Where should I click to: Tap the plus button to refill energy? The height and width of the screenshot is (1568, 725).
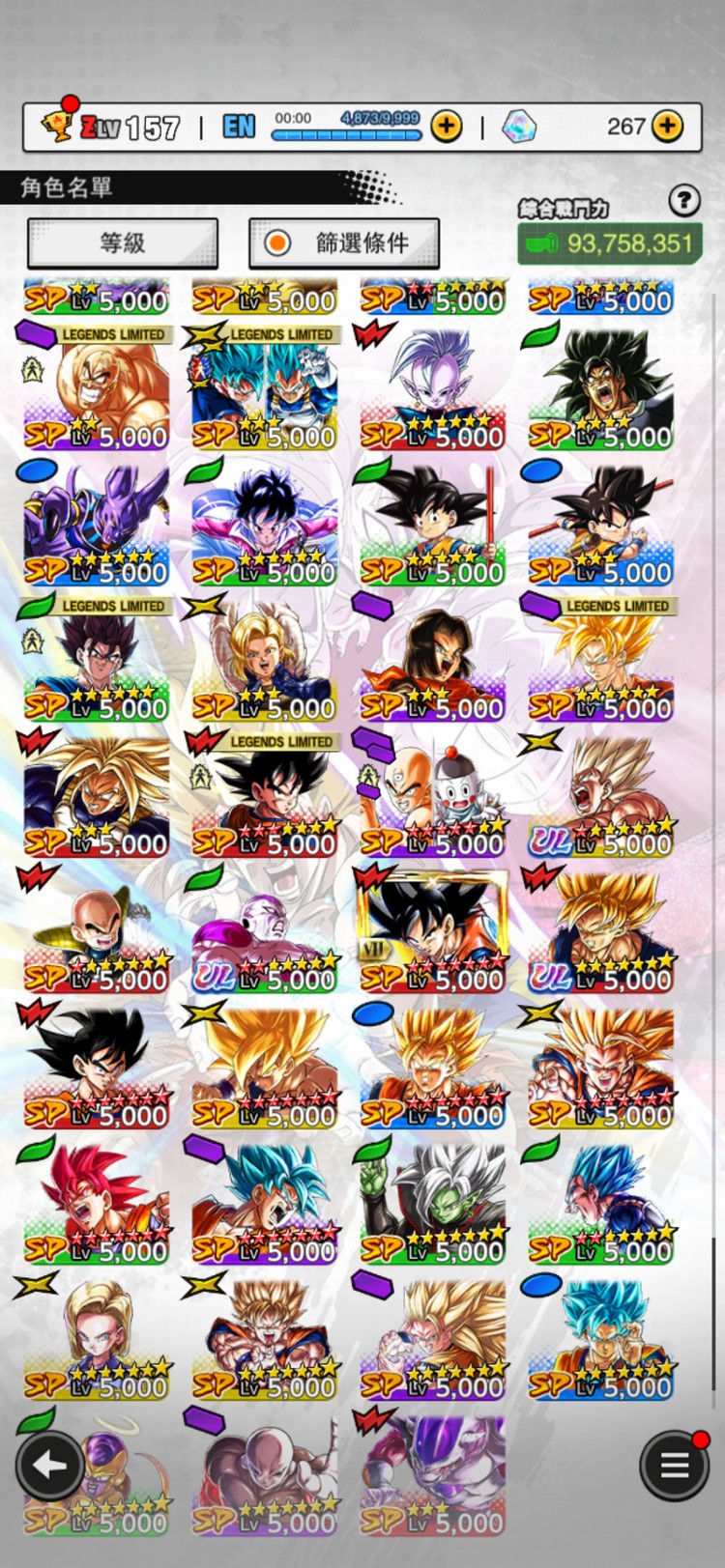(x=446, y=127)
